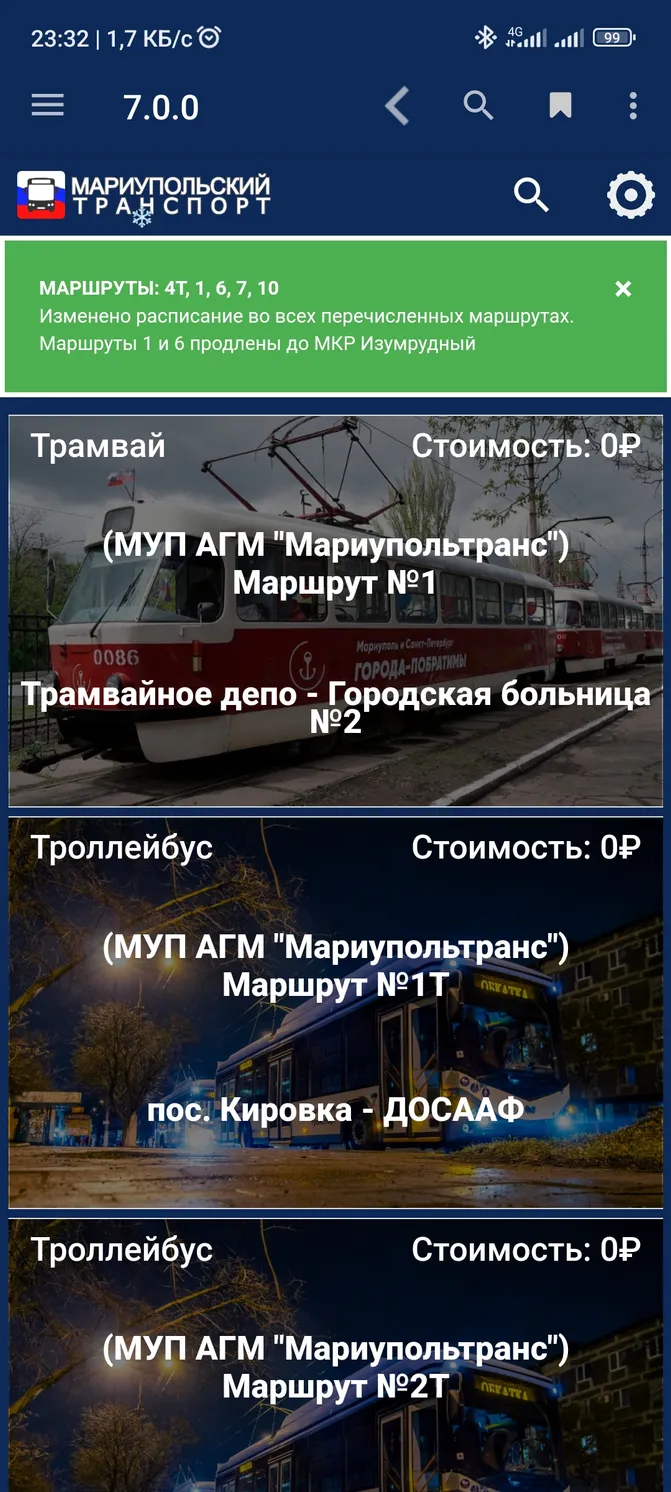Open the three-dot overflow menu

[633, 105]
